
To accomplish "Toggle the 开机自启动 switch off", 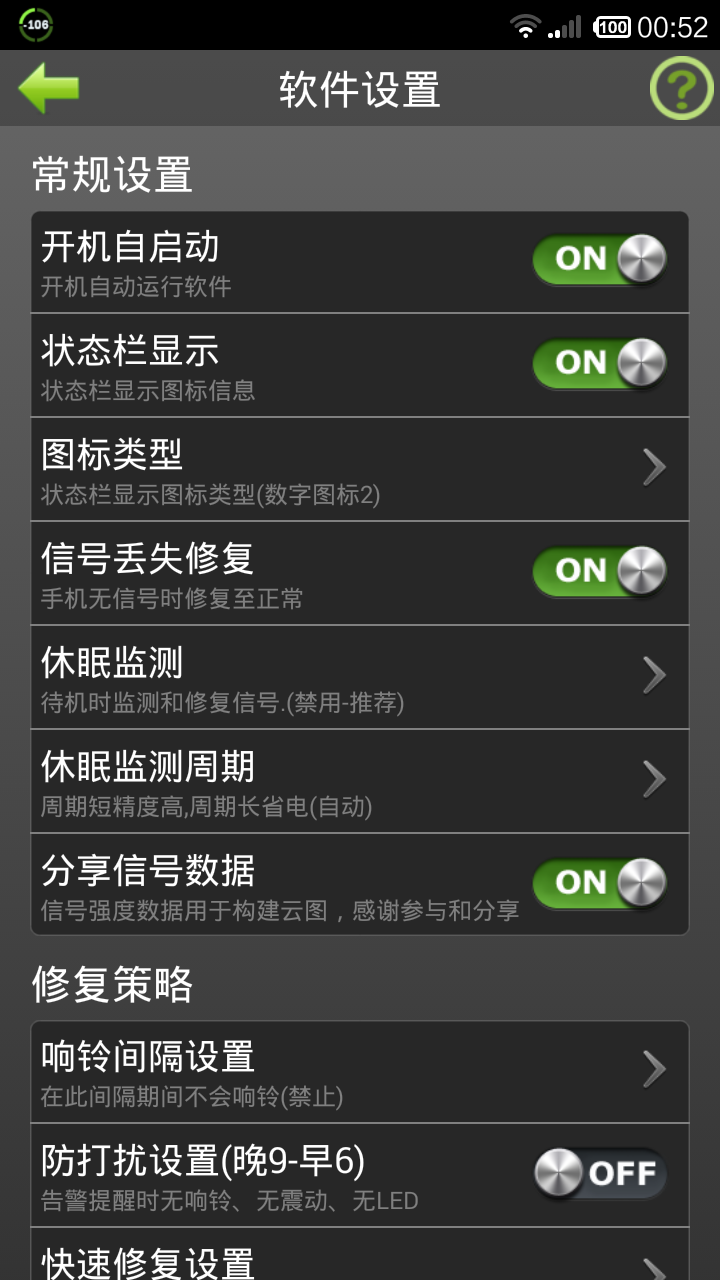I will tap(598, 260).
